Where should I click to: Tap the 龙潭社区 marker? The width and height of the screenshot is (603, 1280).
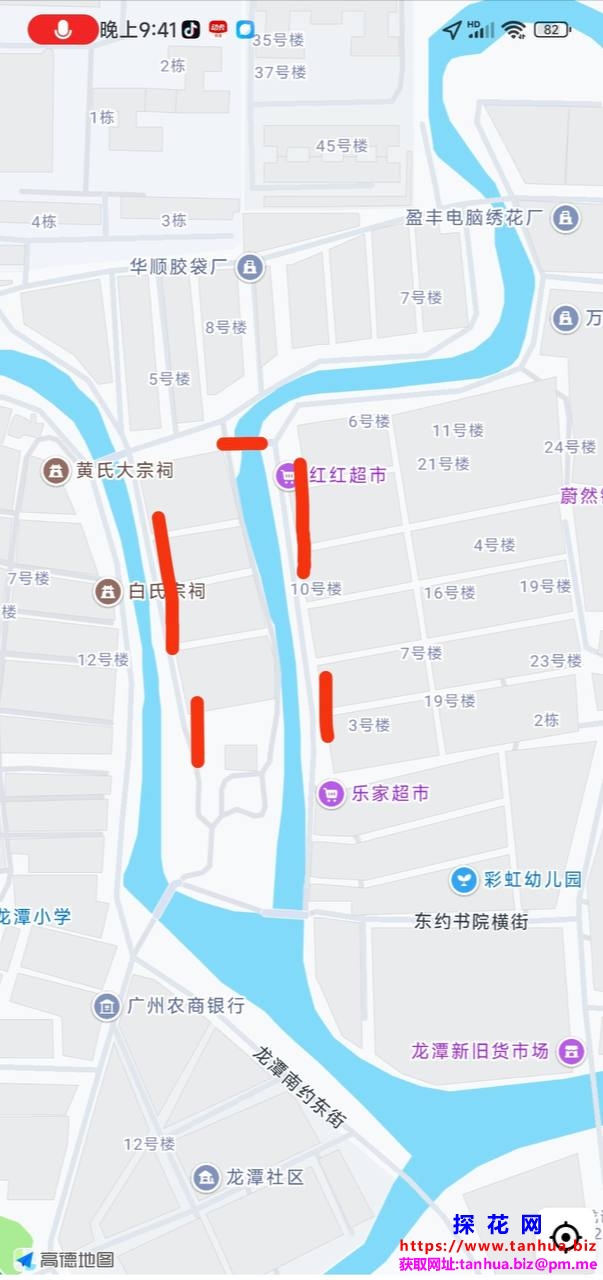(206, 1177)
